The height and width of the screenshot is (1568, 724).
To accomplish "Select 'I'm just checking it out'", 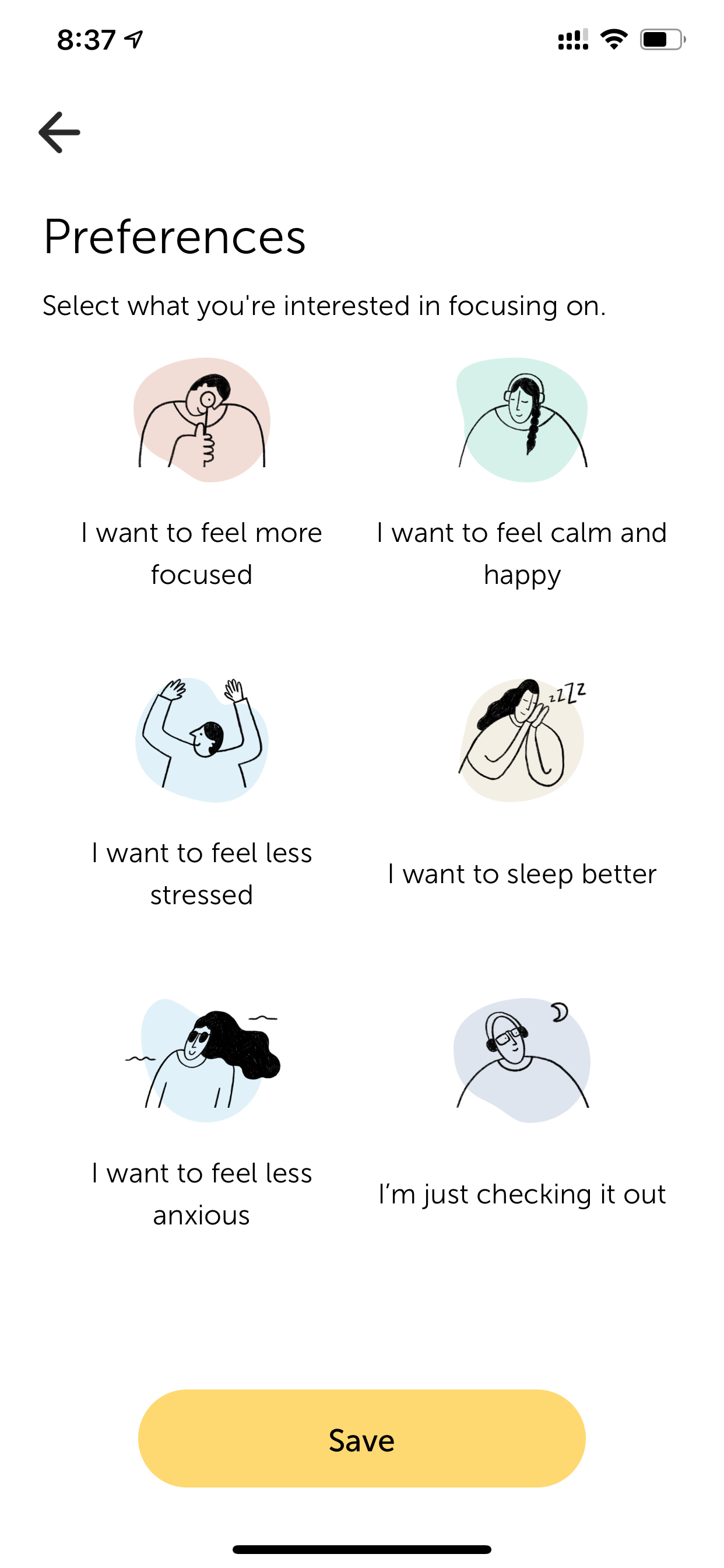I will click(522, 1104).
